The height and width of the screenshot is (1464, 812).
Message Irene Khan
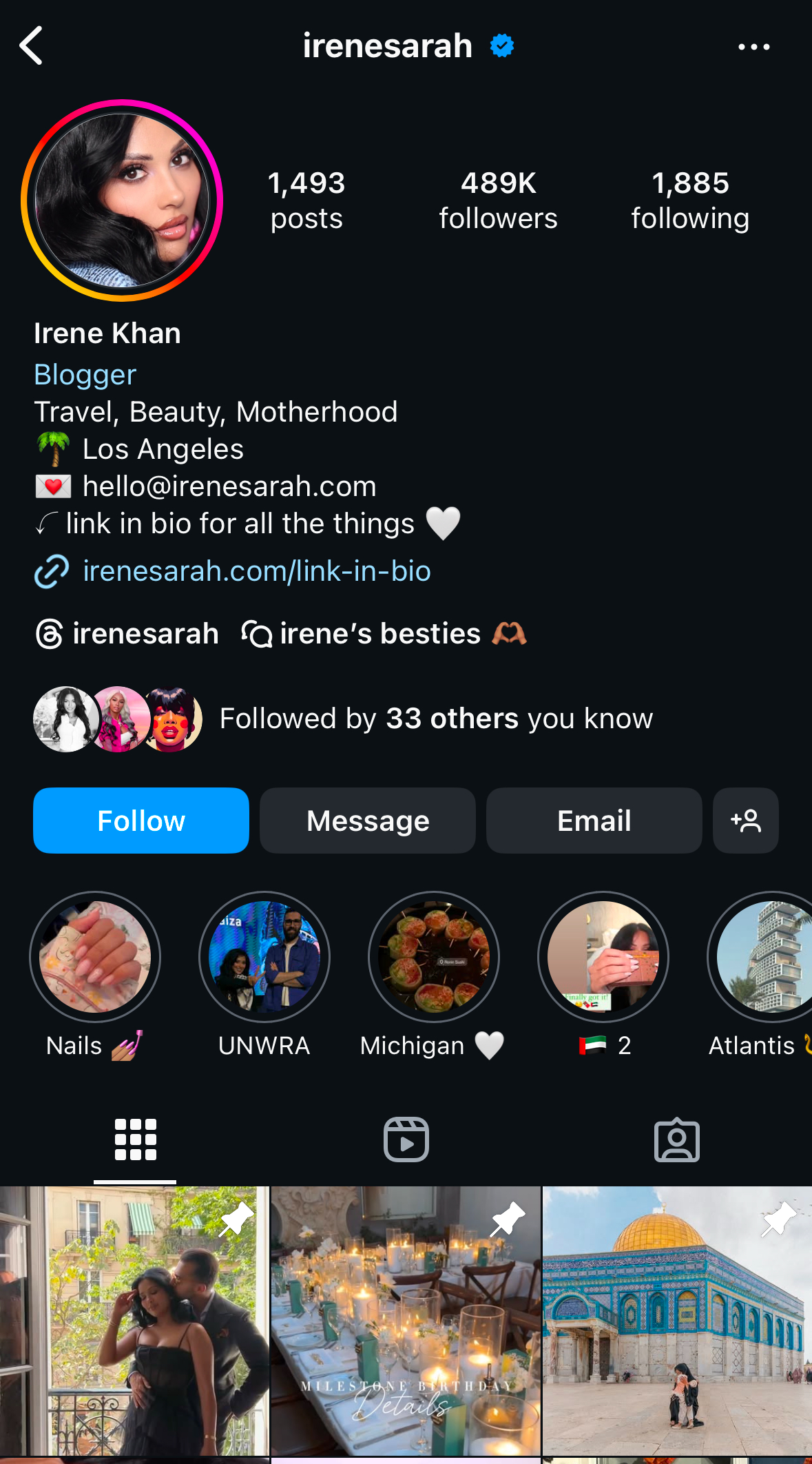pyautogui.click(x=368, y=821)
